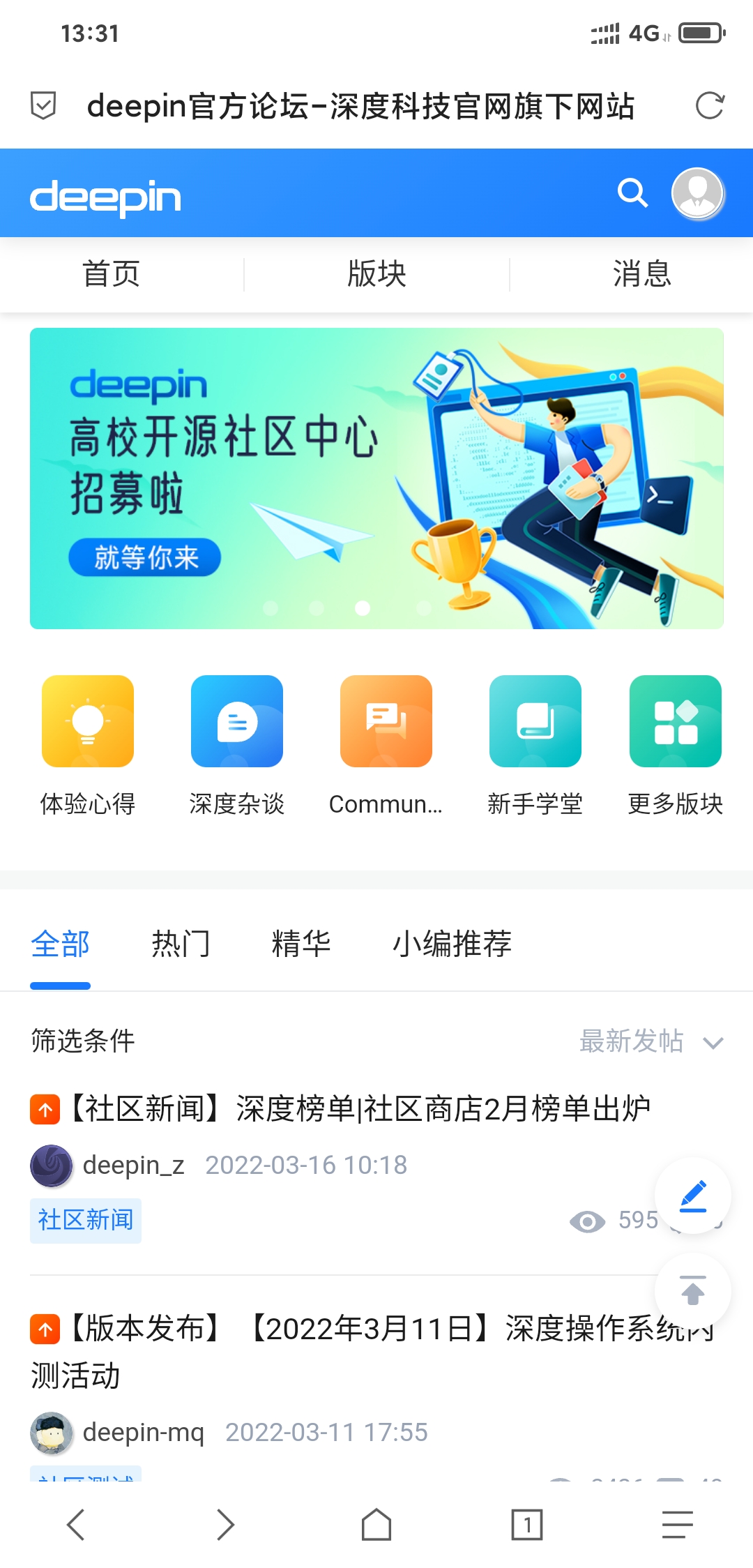Open the Community forum icon

386,721
